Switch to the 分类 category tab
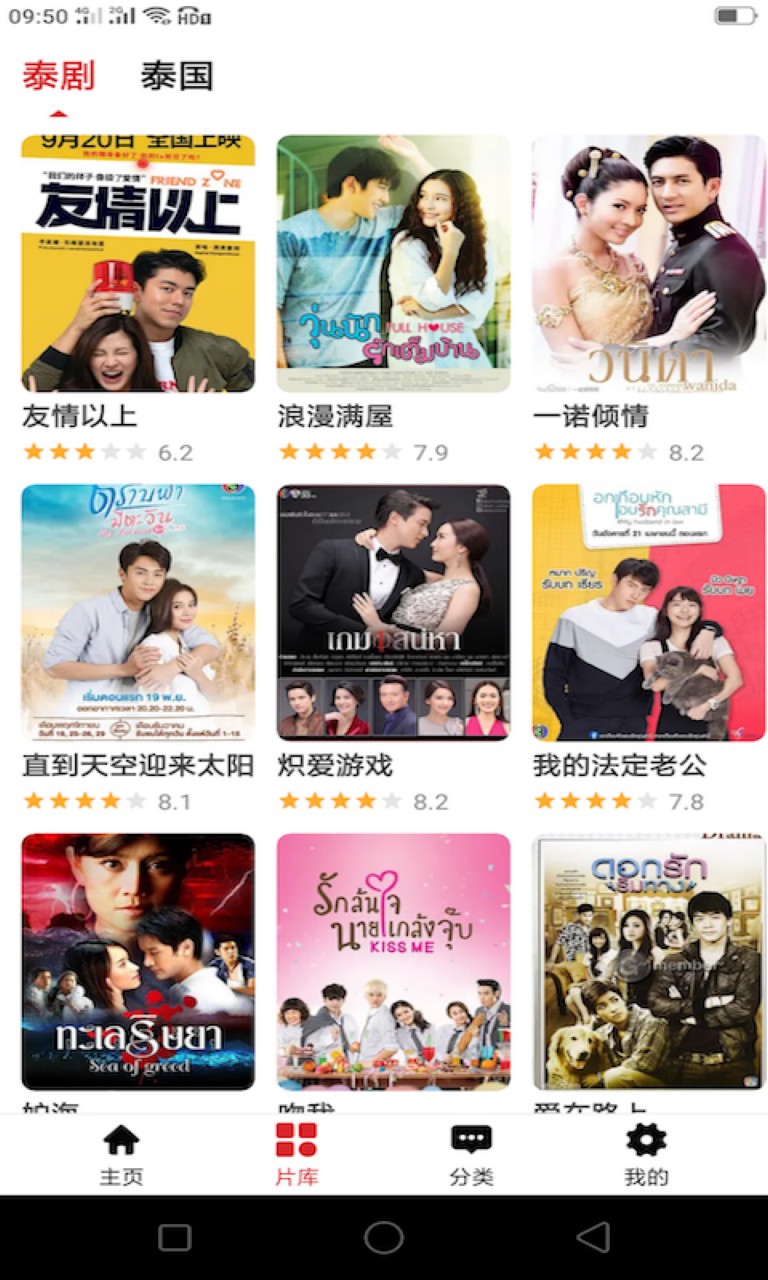This screenshot has height=1280, width=768. tap(471, 1155)
